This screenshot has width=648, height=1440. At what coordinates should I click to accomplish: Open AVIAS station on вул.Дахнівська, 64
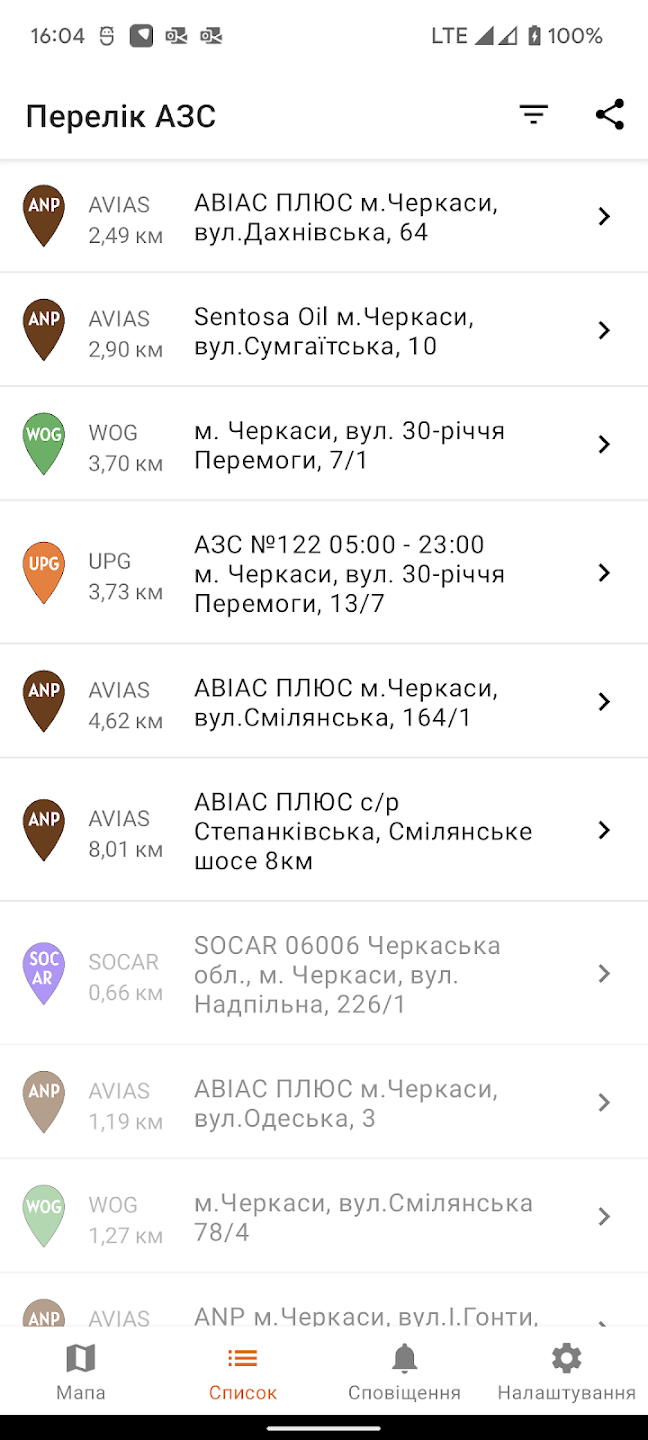coord(324,217)
